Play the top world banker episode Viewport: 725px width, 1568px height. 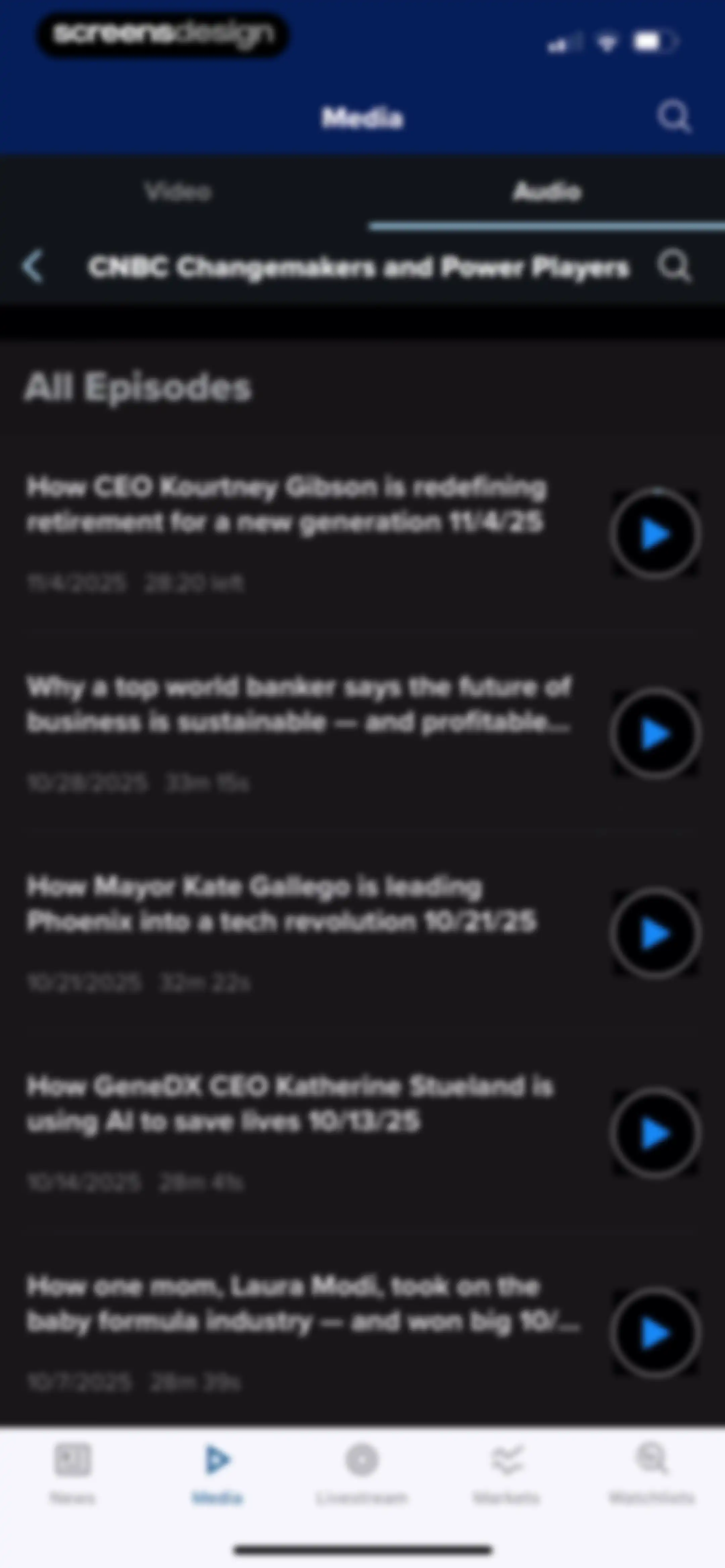(655, 734)
